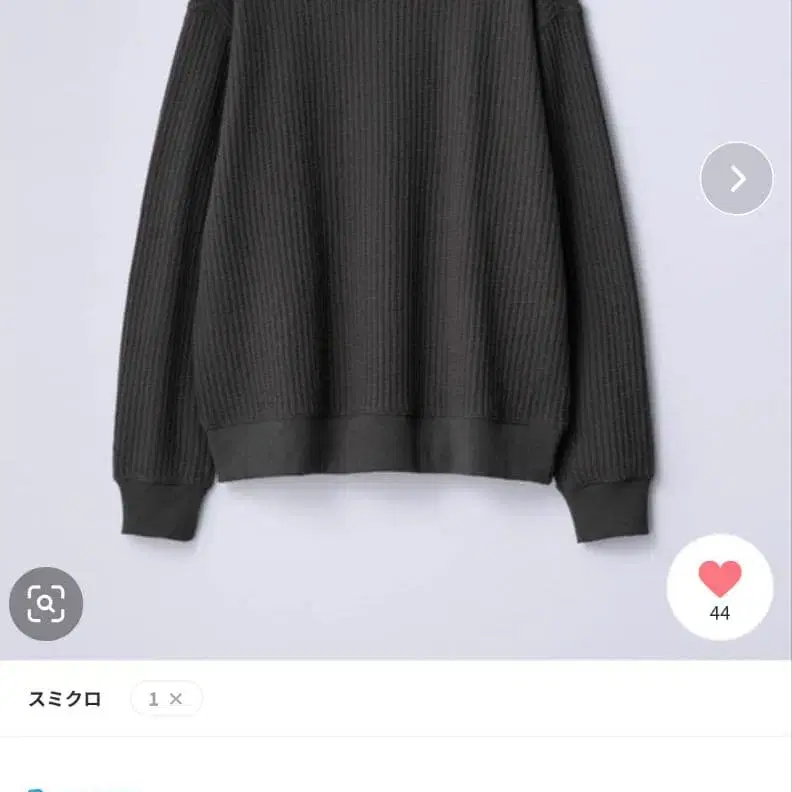Like this sweater with the heart button
This screenshot has height=792, width=792.
click(720, 587)
